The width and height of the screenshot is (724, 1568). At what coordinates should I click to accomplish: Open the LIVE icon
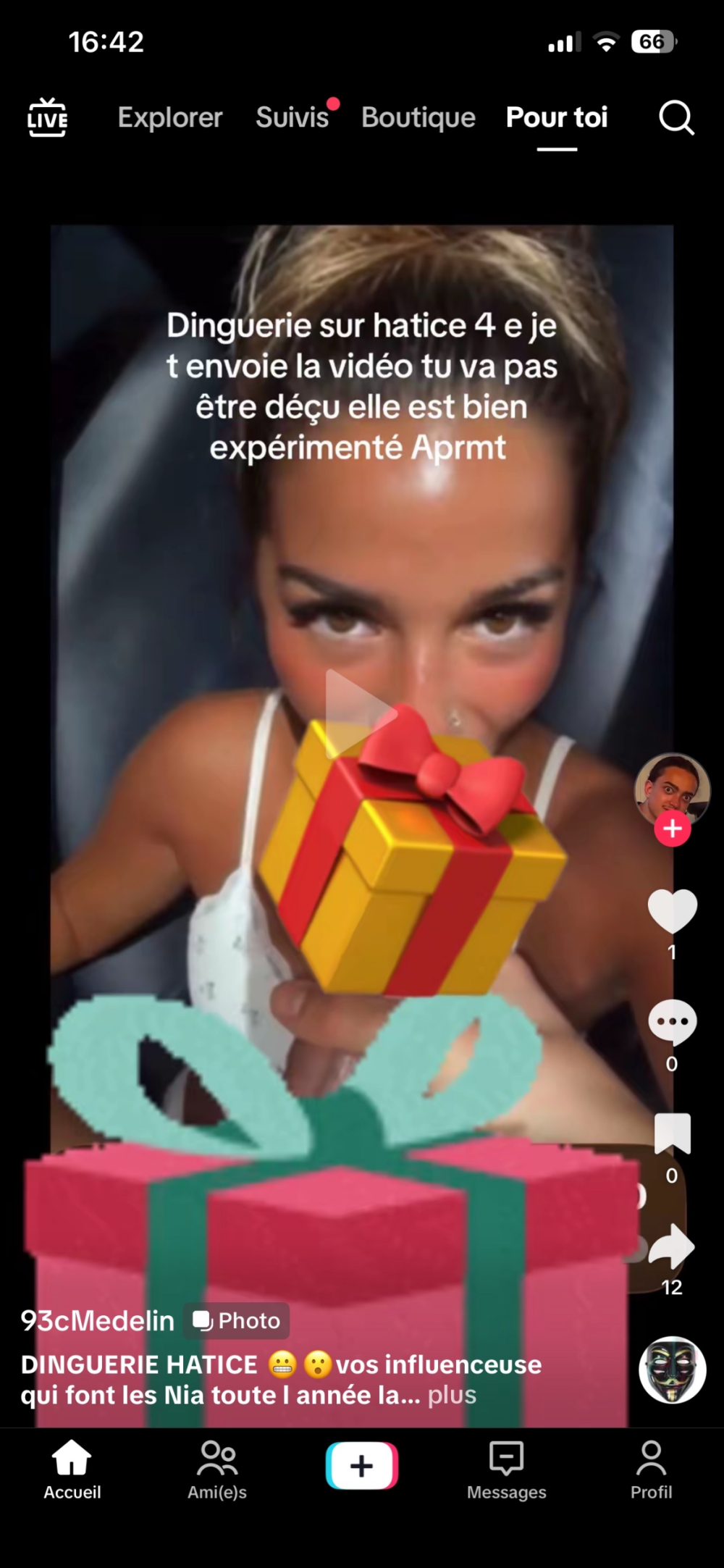[x=48, y=117]
